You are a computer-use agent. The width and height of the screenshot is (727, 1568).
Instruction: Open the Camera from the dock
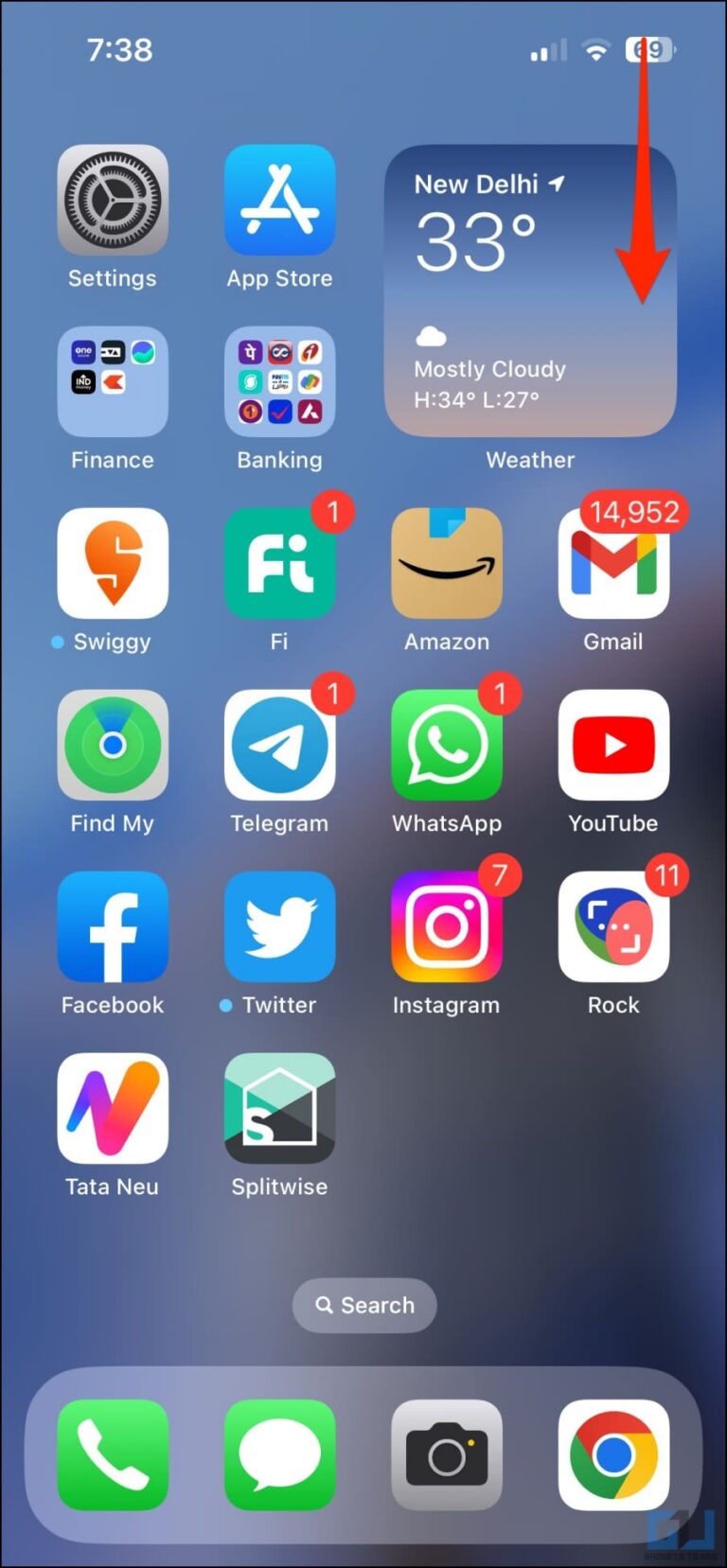point(447,1454)
